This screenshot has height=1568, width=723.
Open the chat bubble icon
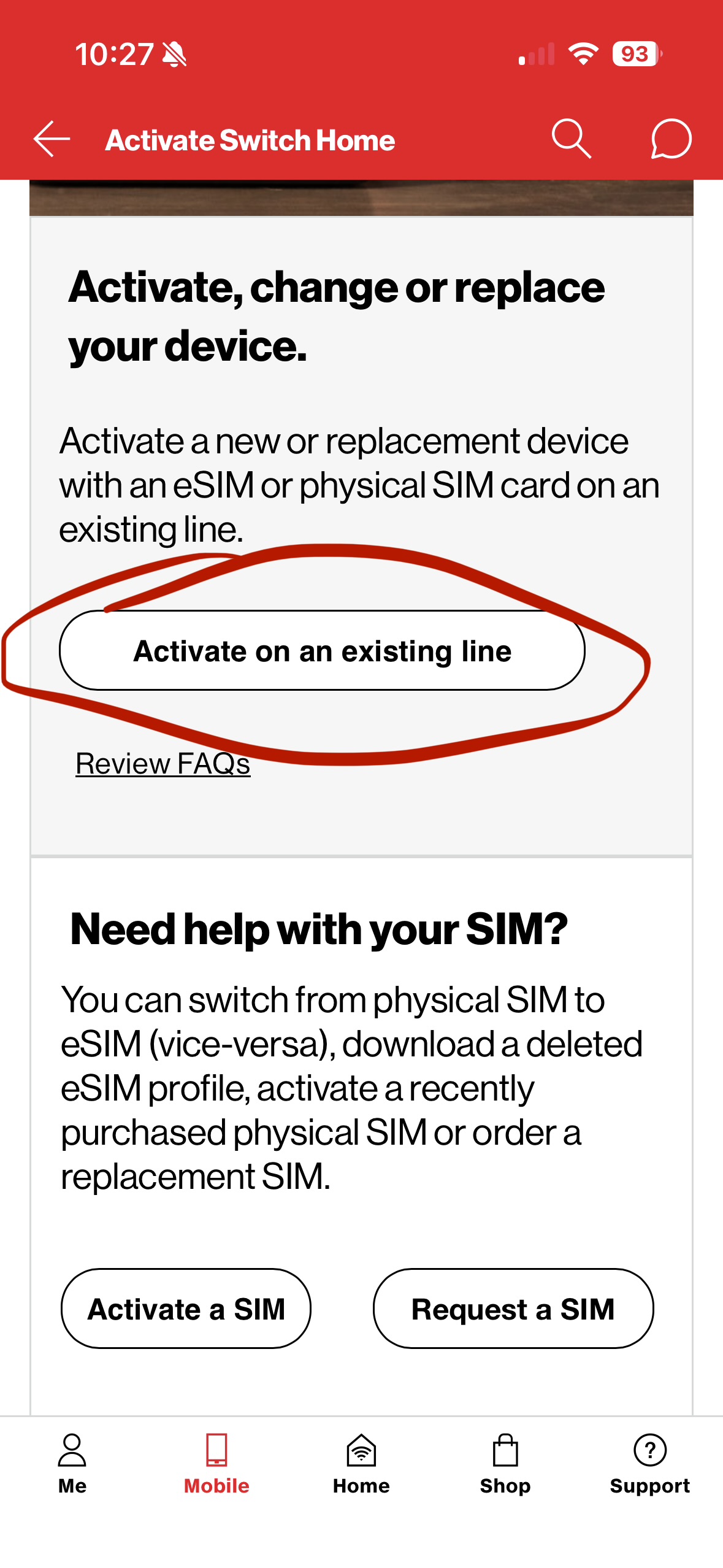click(671, 139)
